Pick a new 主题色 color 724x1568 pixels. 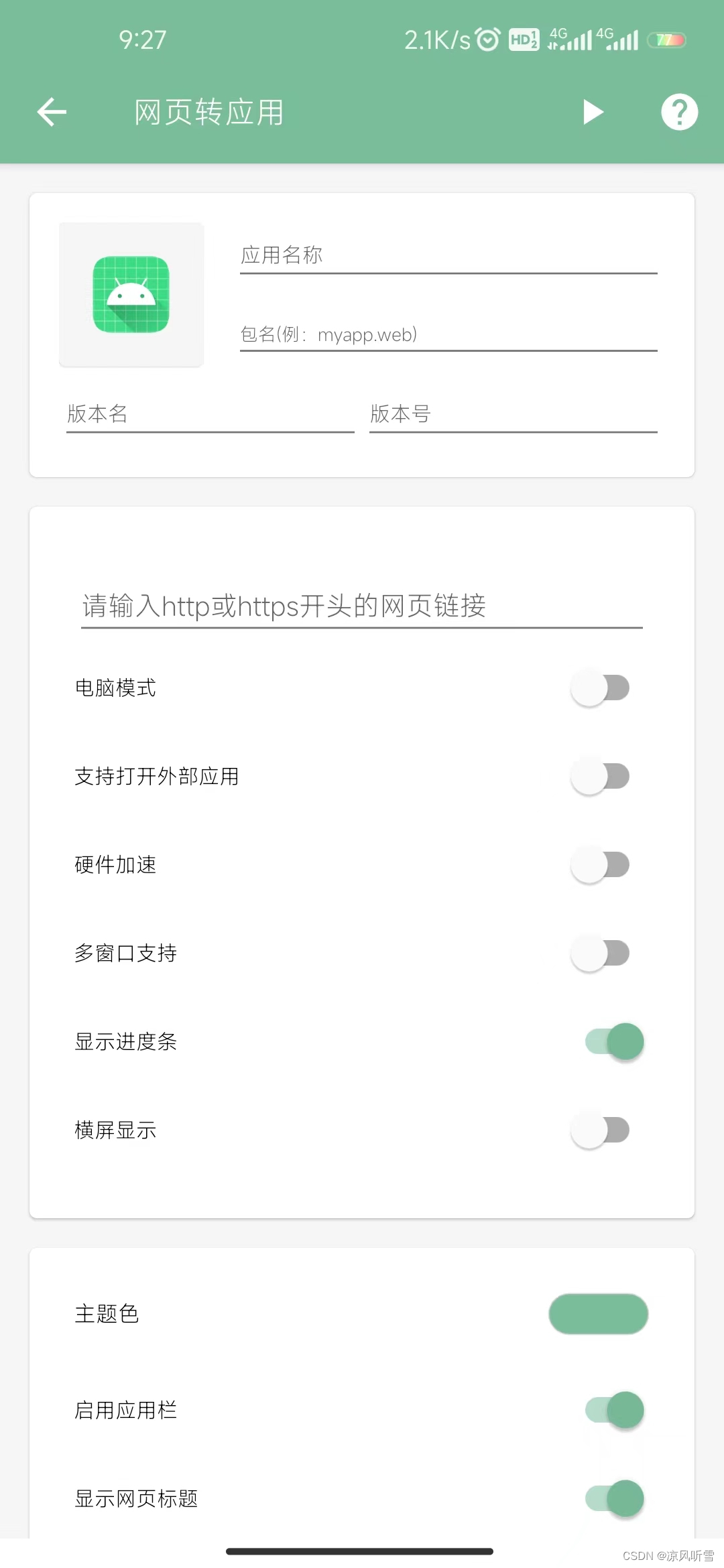click(598, 1314)
